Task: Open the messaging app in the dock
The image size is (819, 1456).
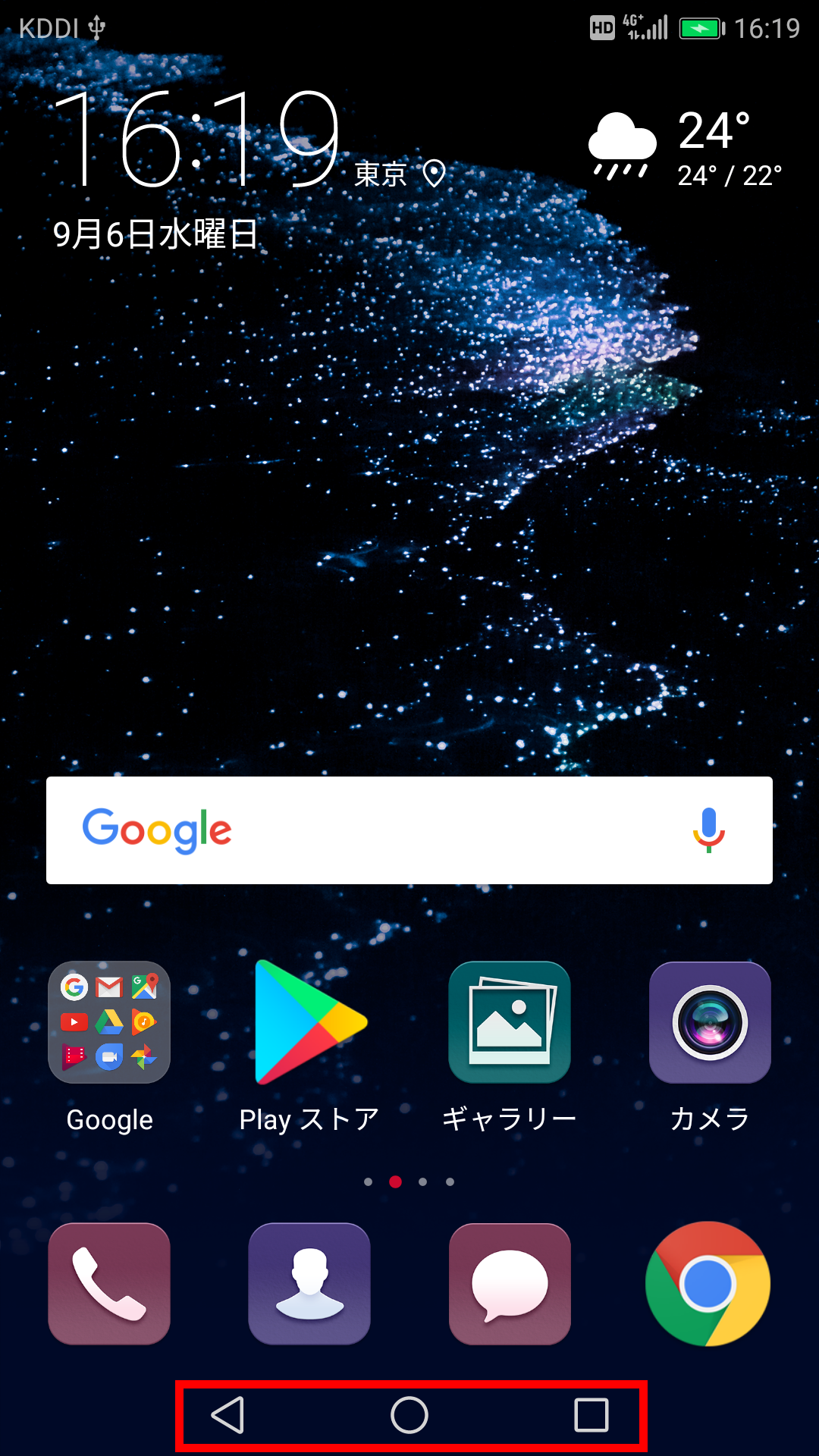Action: (510, 1284)
